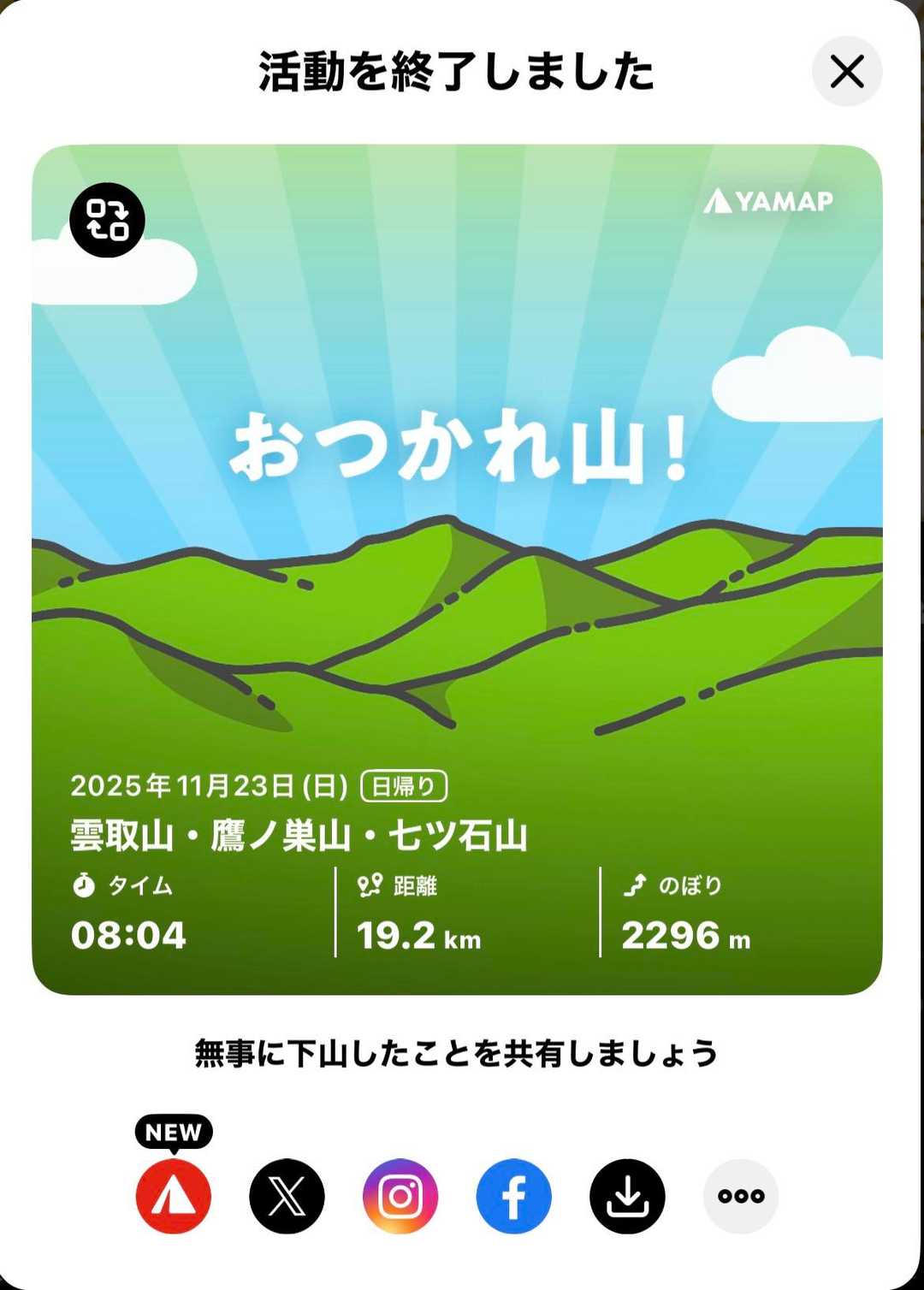
Task: Download the activity card image
Action: click(627, 1195)
